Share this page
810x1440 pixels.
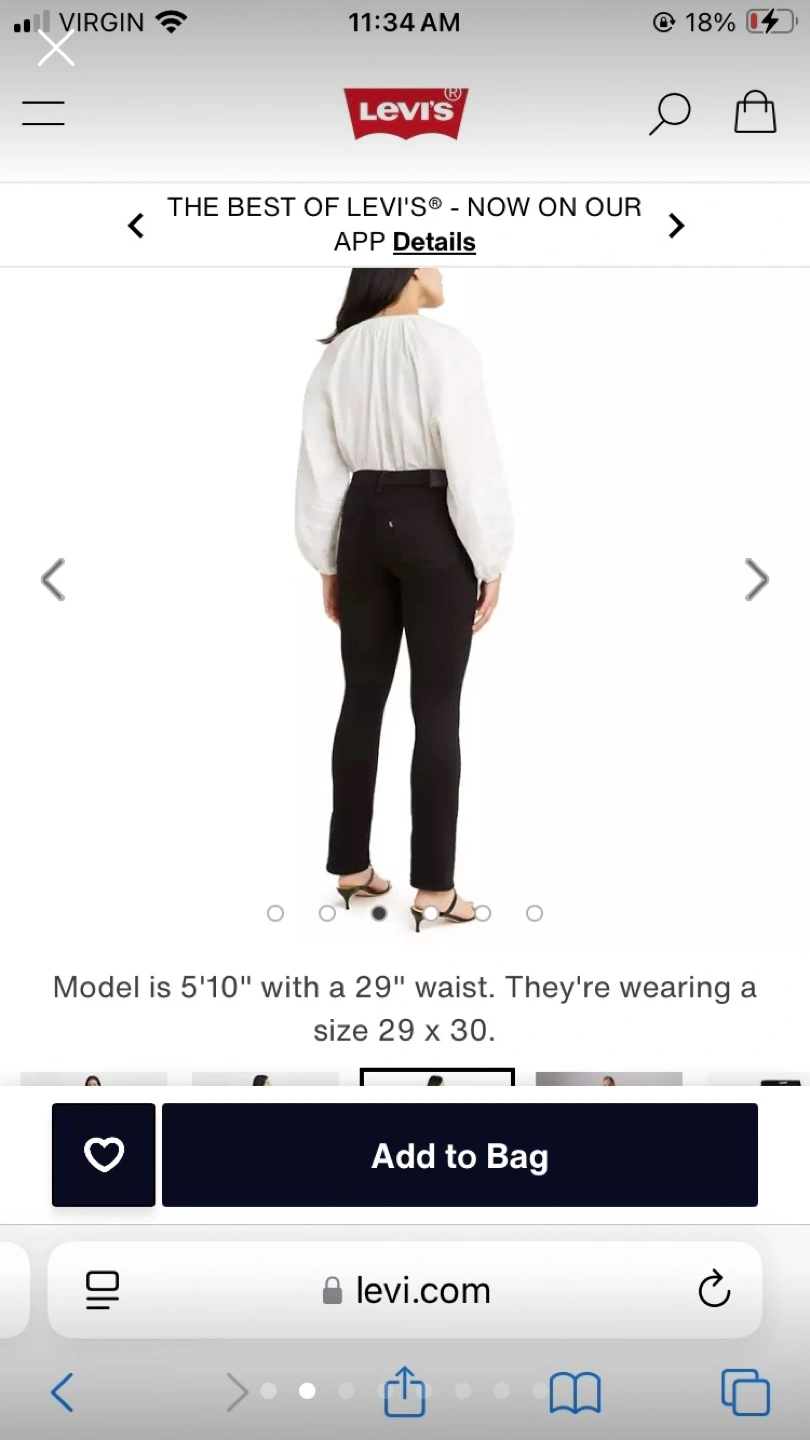(x=405, y=1390)
